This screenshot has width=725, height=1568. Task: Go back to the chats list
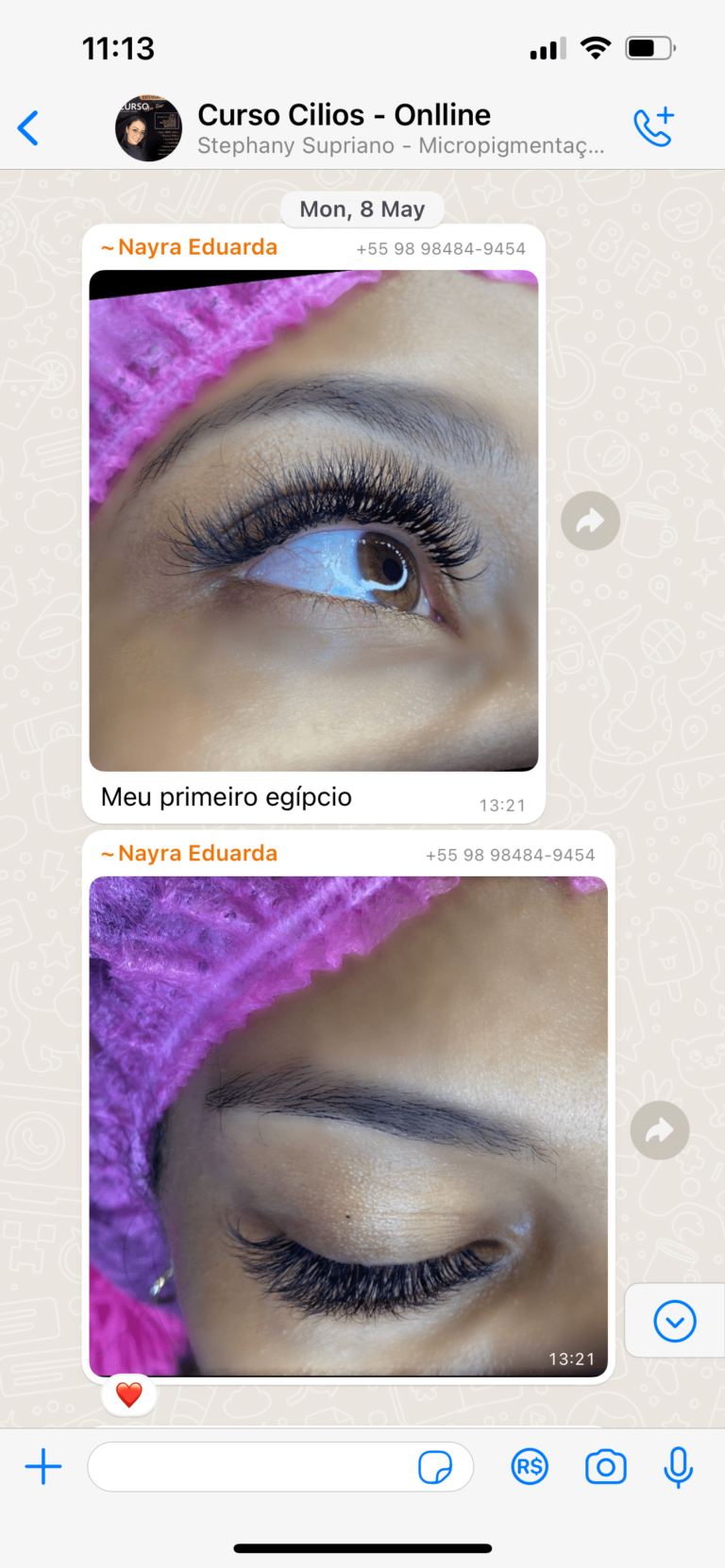click(x=28, y=128)
